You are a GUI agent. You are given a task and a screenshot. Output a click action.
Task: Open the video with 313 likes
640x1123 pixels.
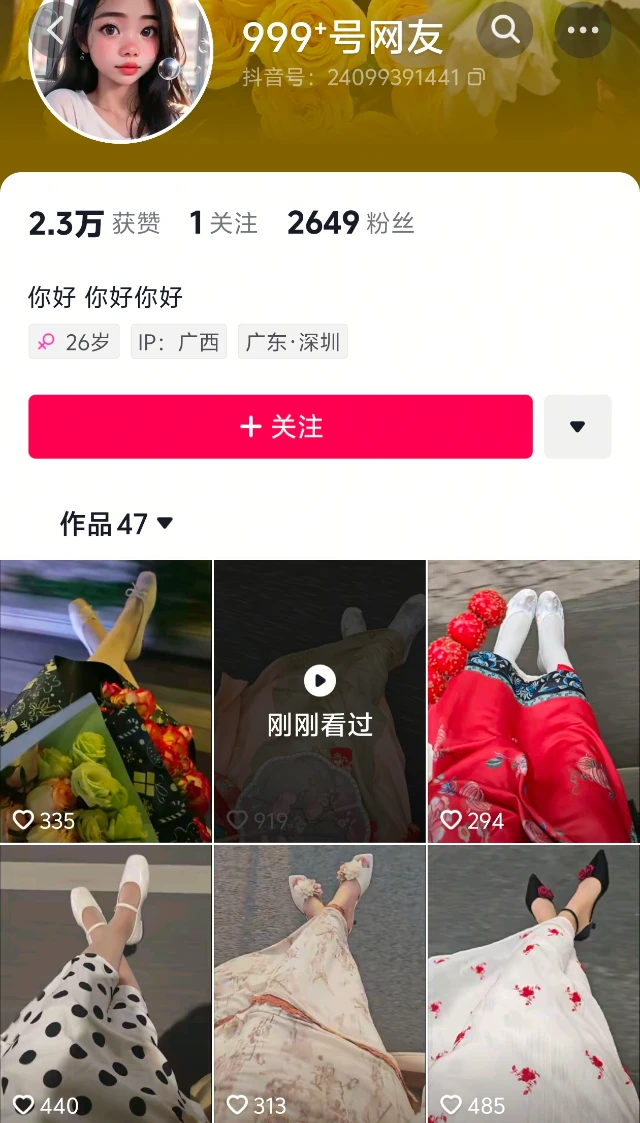coord(320,983)
